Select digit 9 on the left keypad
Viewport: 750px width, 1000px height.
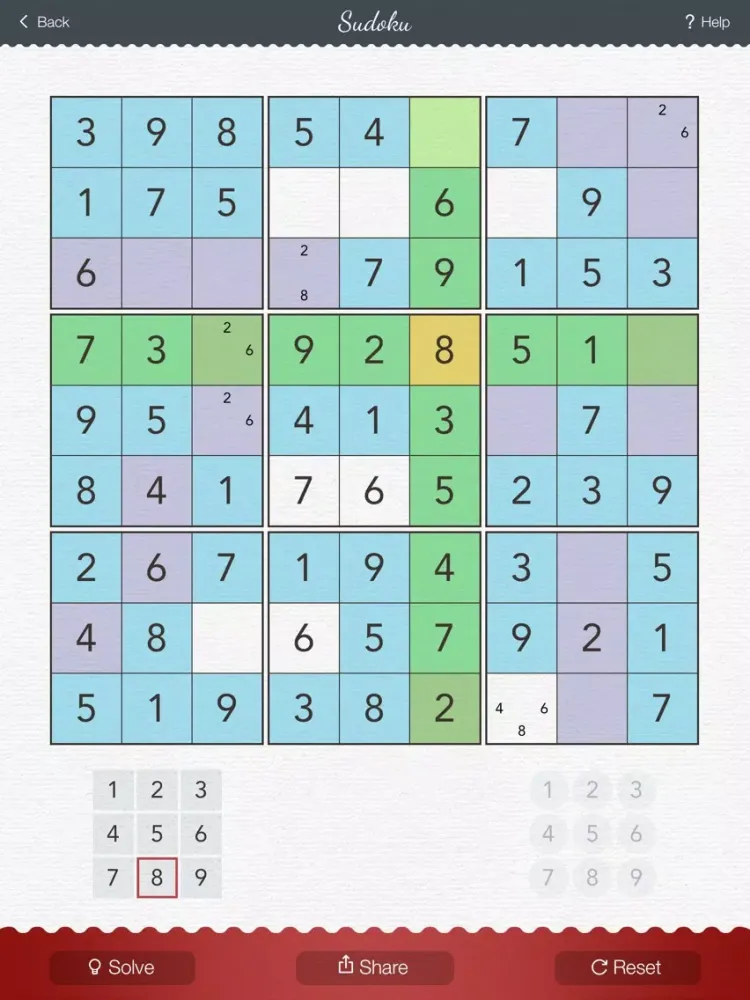coord(201,879)
